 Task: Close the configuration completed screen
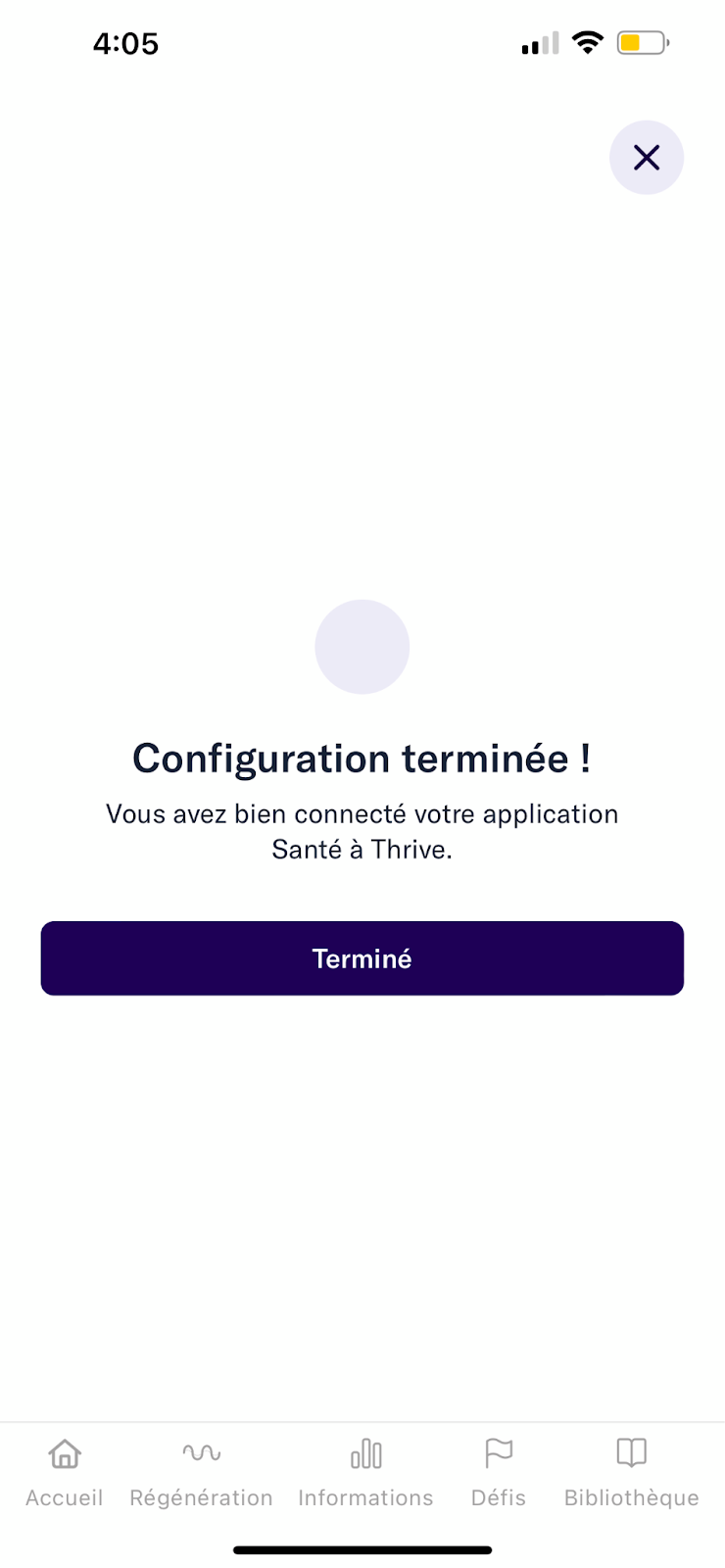coord(647,158)
